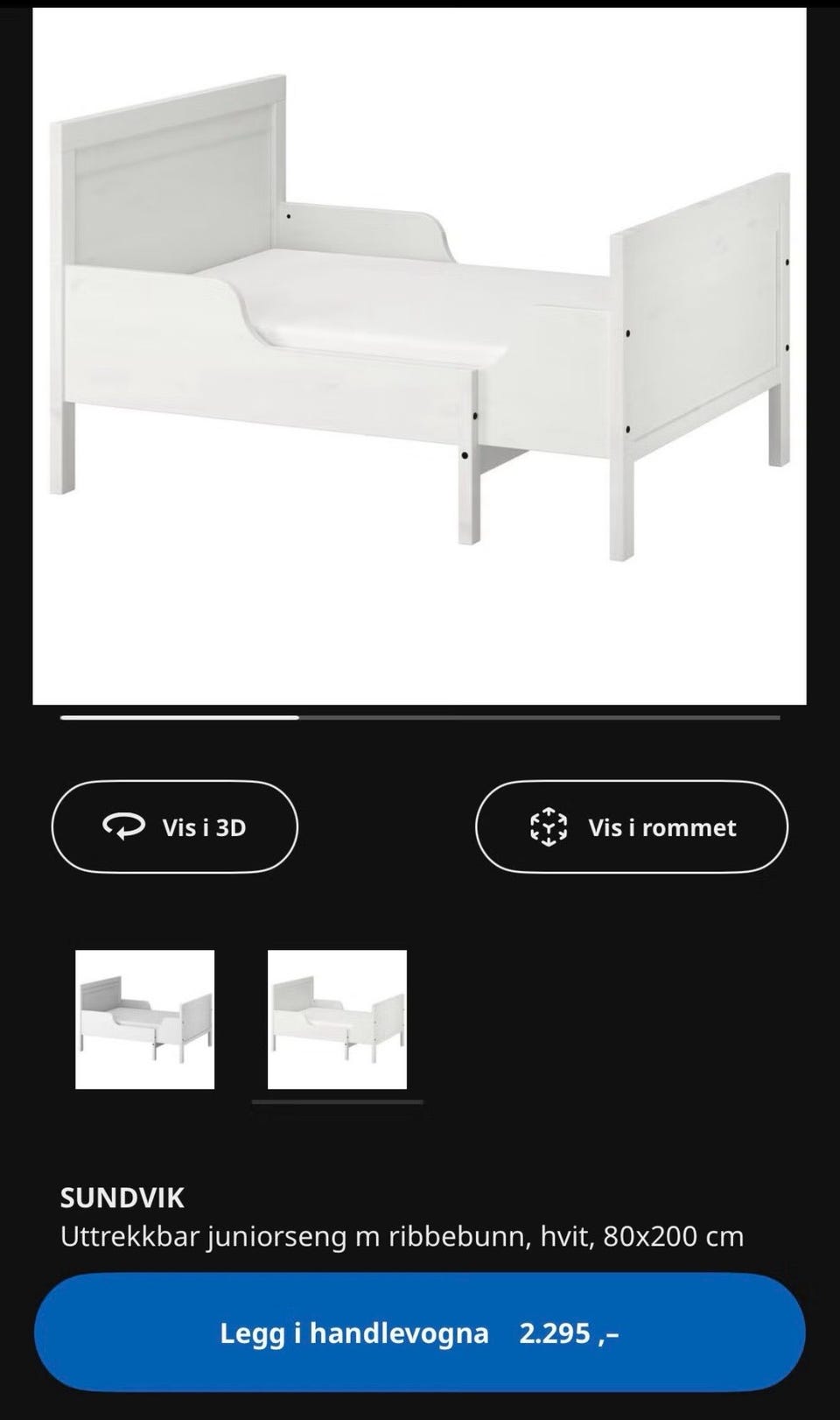Click the product description text

tap(402, 1236)
